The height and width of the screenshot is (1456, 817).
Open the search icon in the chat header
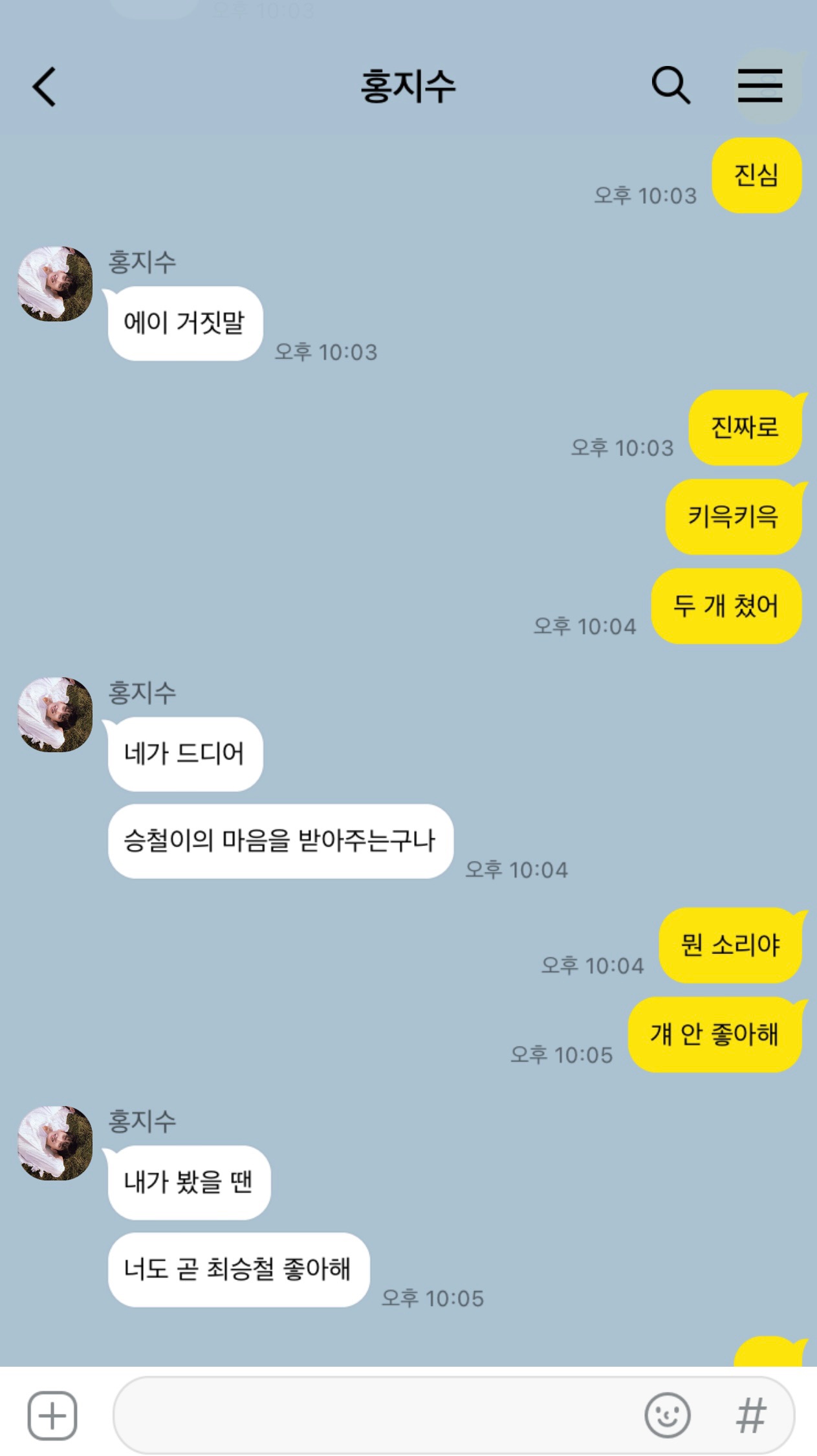point(671,86)
